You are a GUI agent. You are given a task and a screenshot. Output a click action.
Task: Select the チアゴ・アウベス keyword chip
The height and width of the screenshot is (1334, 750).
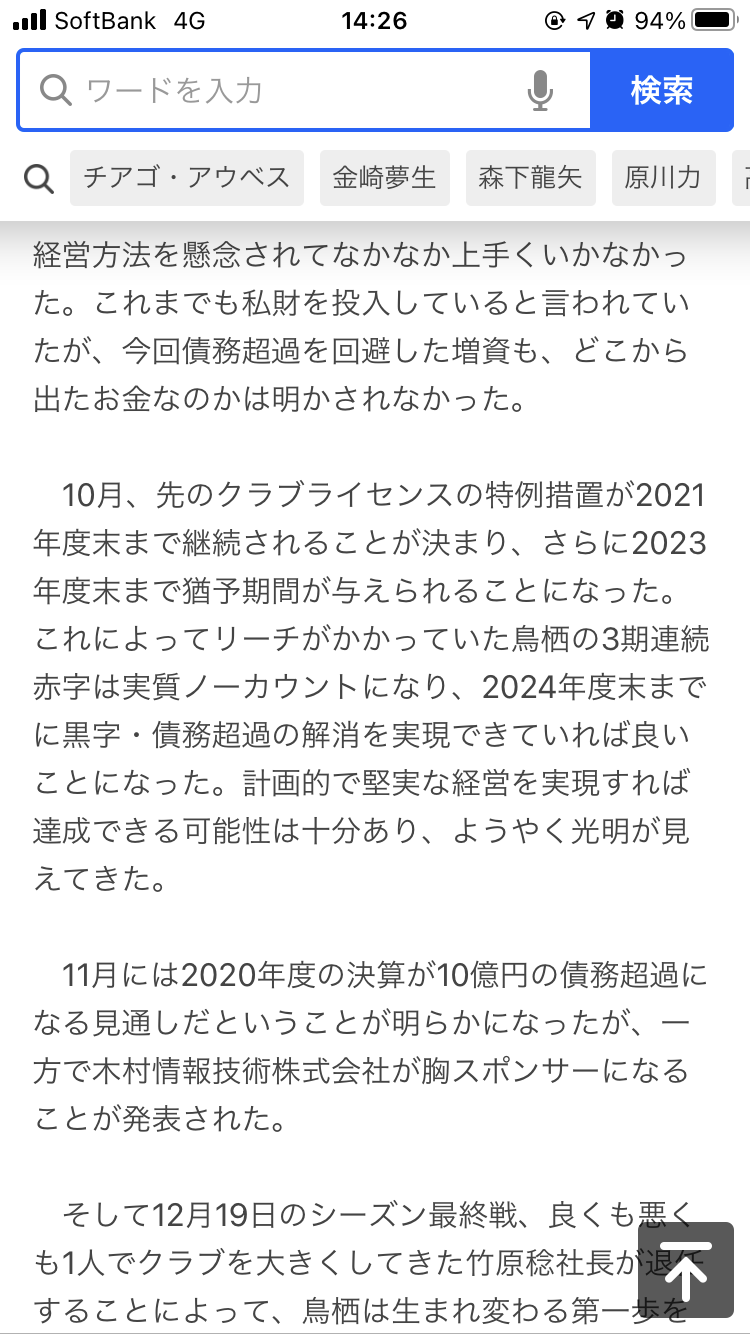click(187, 179)
